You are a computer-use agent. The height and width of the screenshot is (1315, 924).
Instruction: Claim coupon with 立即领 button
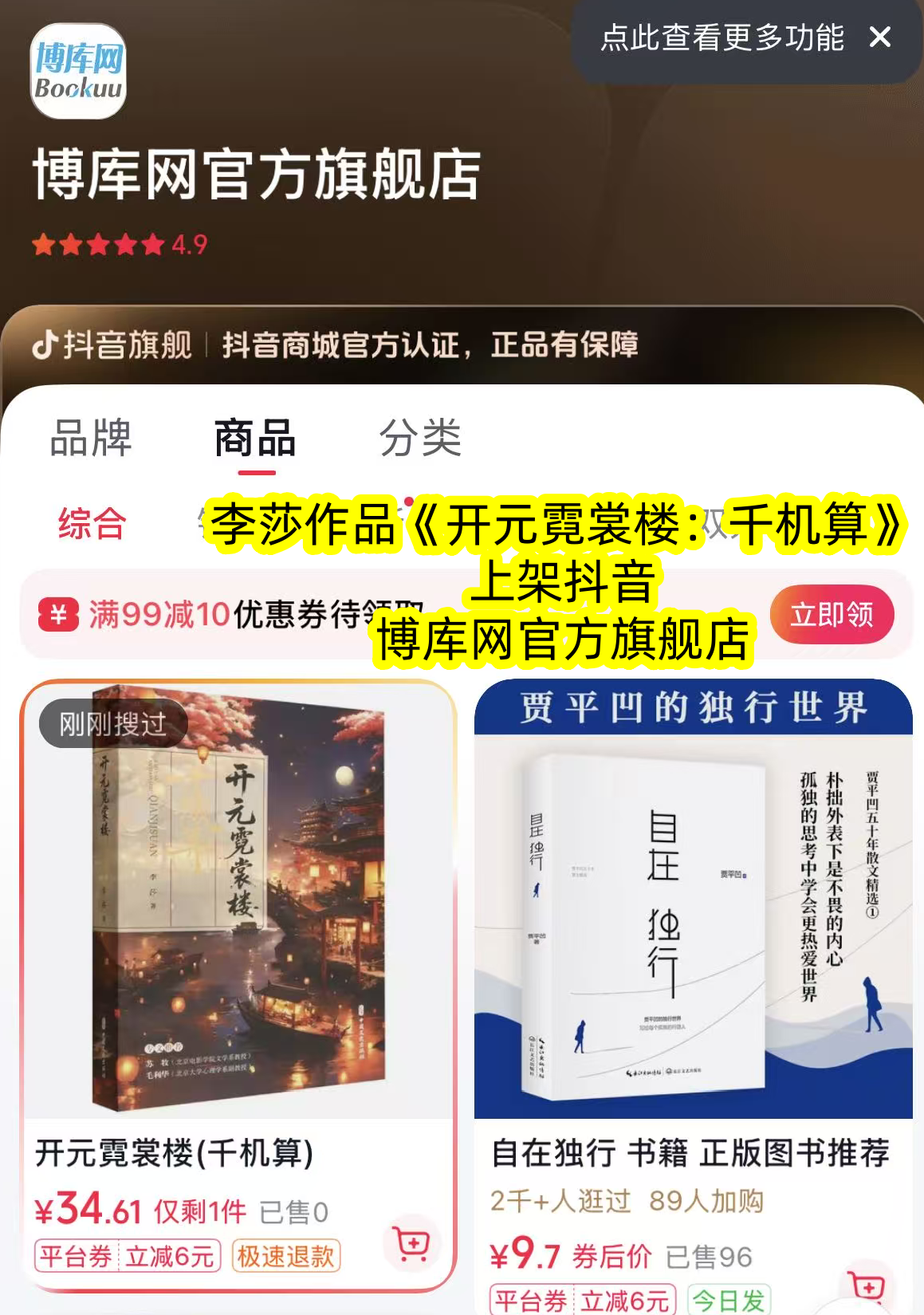tap(832, 614)
